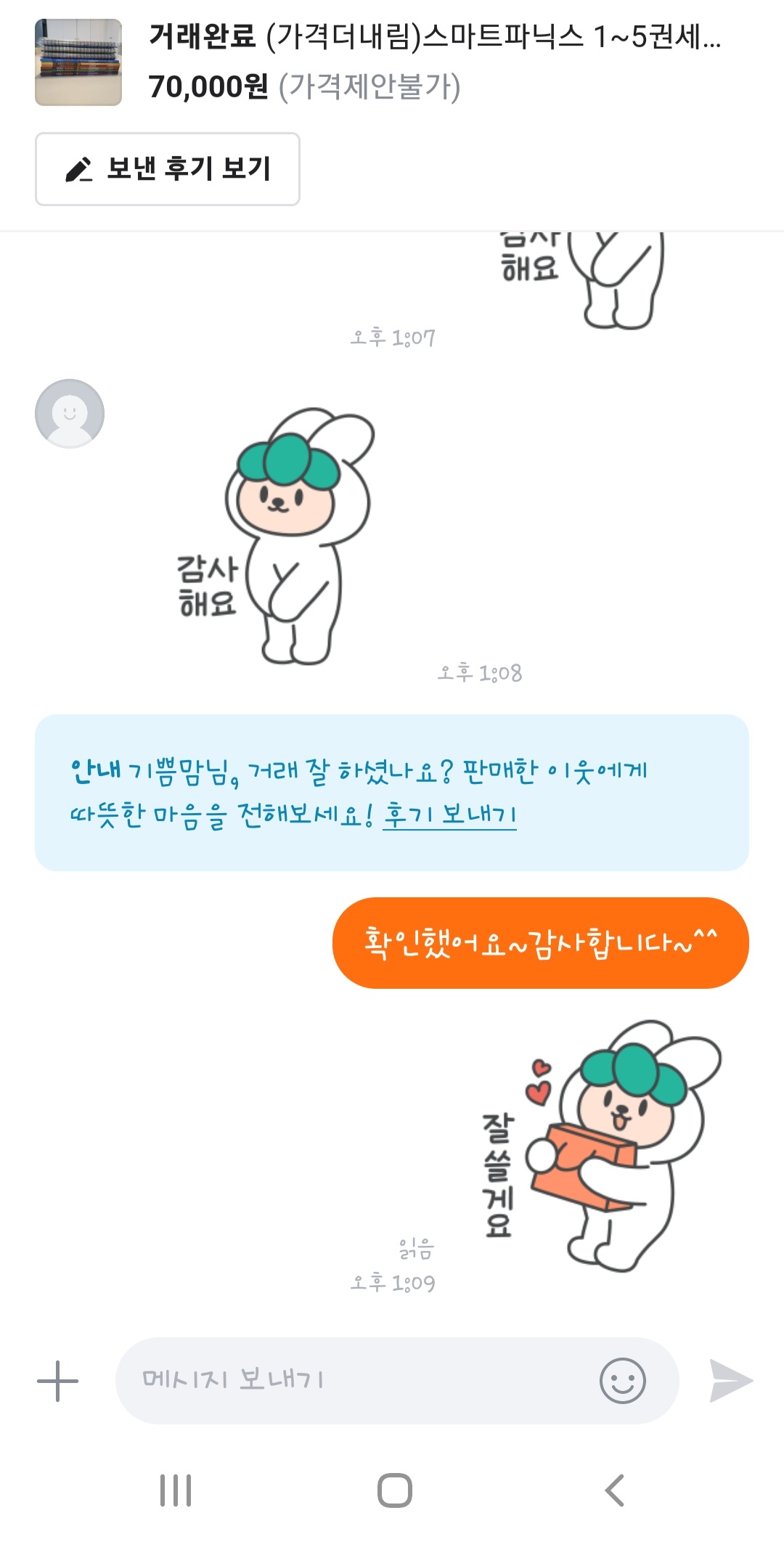The width and height of the screenshot is (784, 1542).
Task: Send the message with the arrow icon
Action: [730, 1380]
